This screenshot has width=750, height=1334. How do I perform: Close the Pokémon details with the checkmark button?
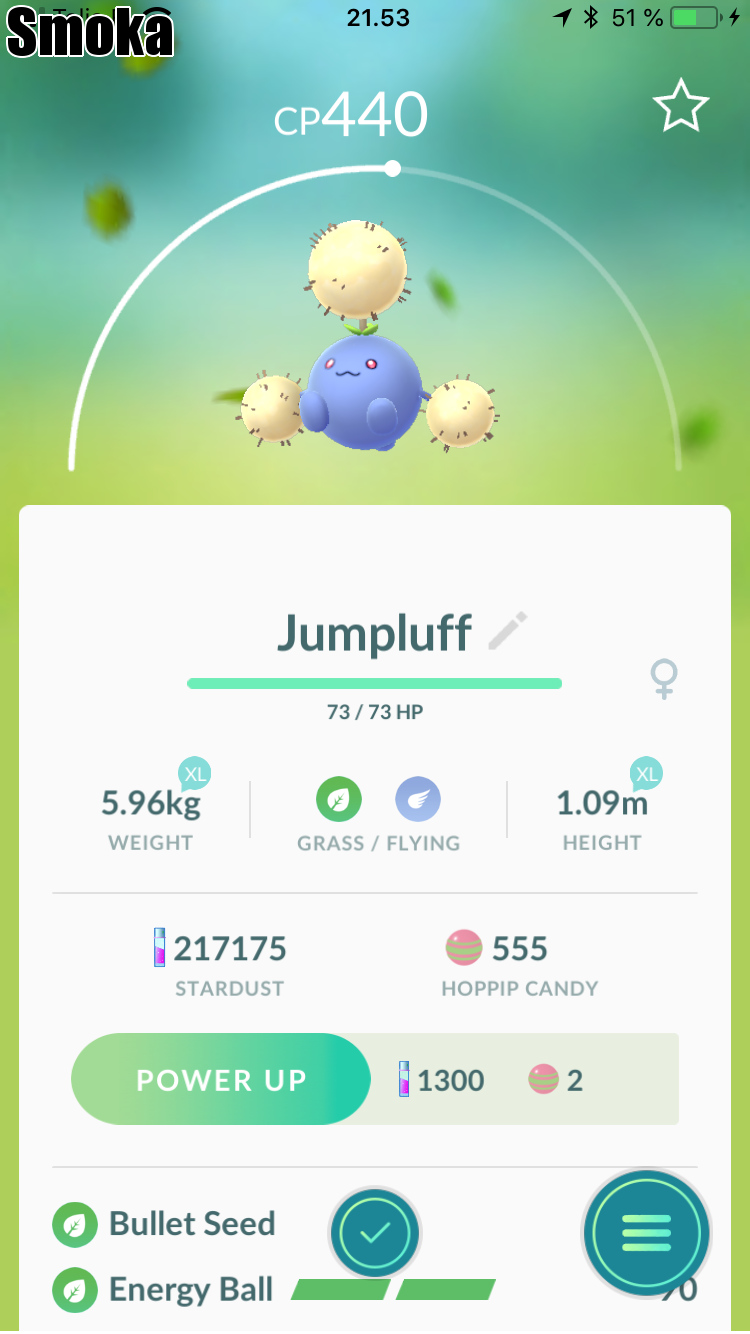[x=375, y=1233]
